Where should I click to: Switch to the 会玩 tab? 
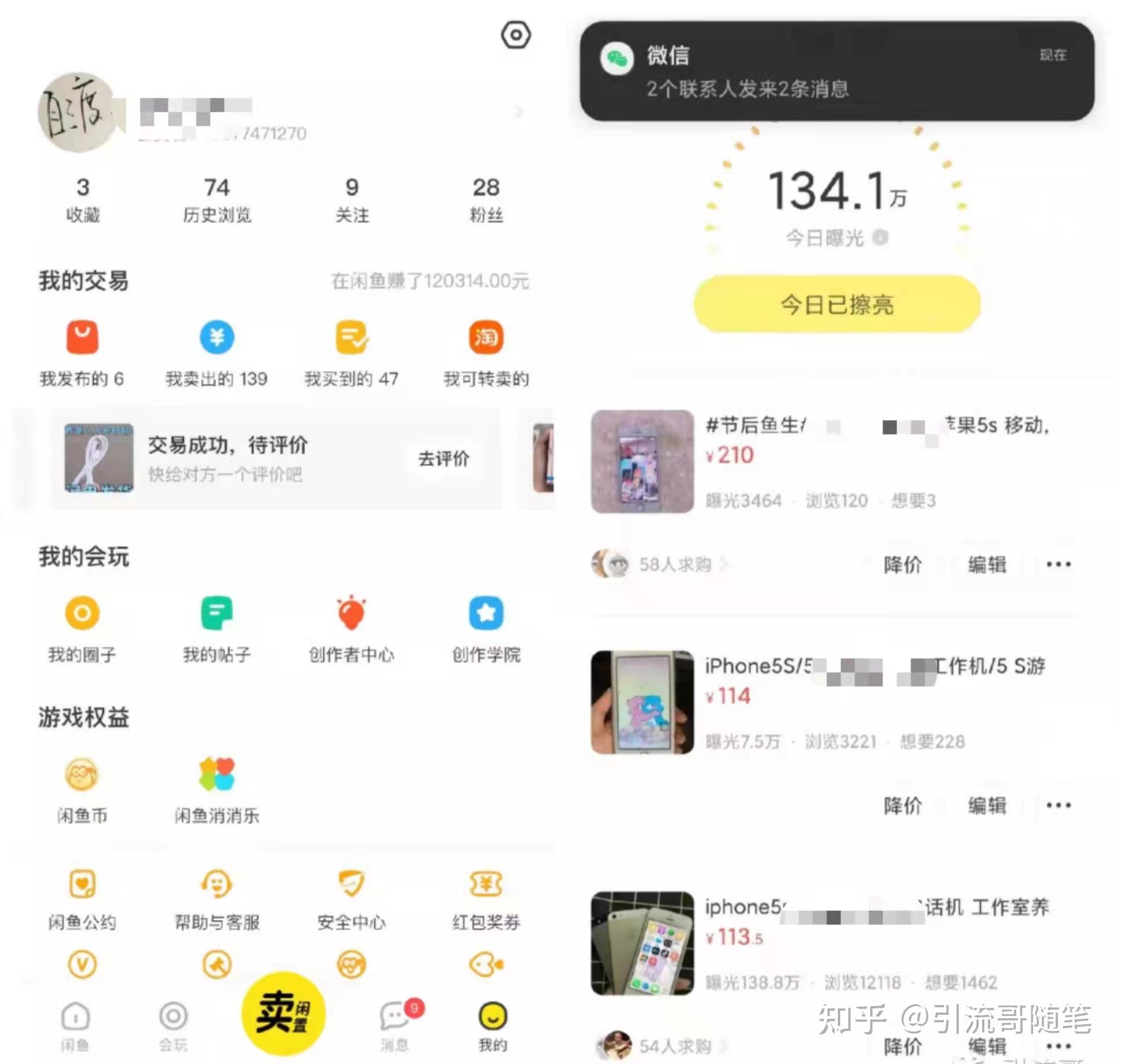click(173, 1026)
